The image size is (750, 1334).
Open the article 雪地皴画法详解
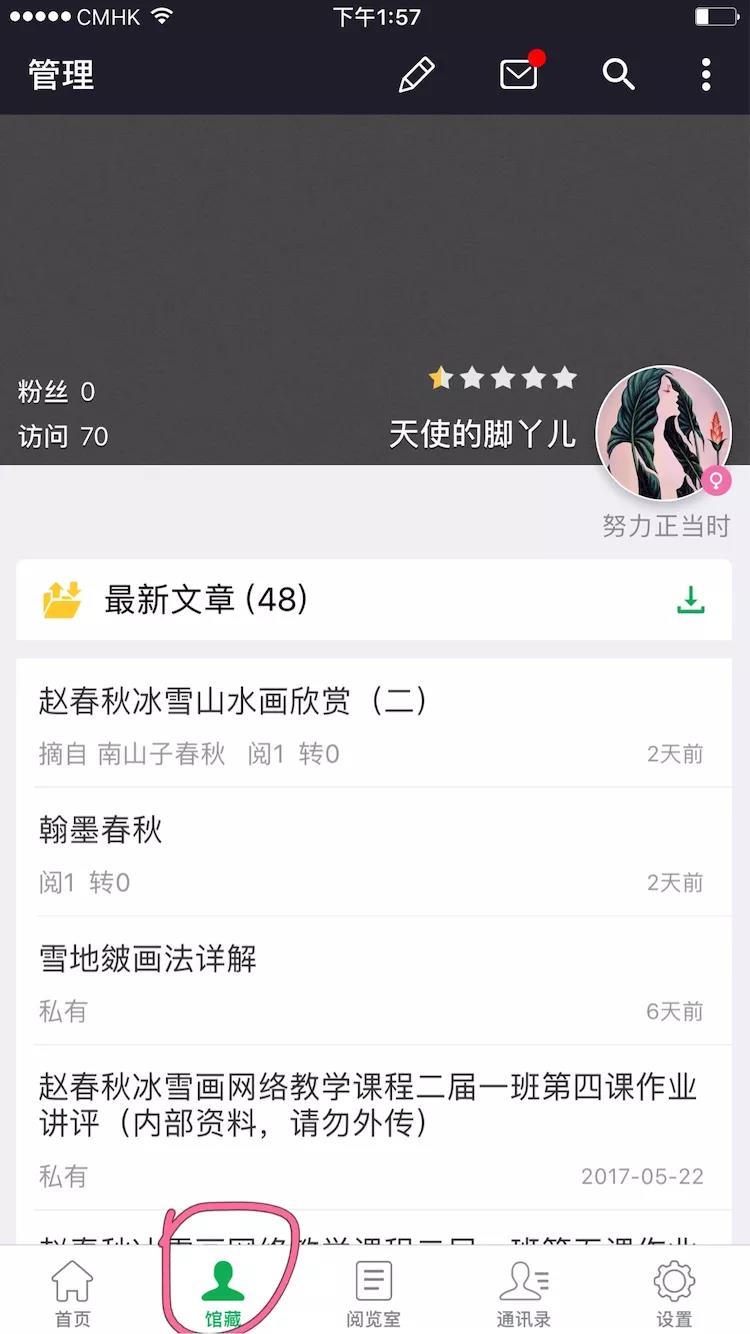[x=148, y=959]
